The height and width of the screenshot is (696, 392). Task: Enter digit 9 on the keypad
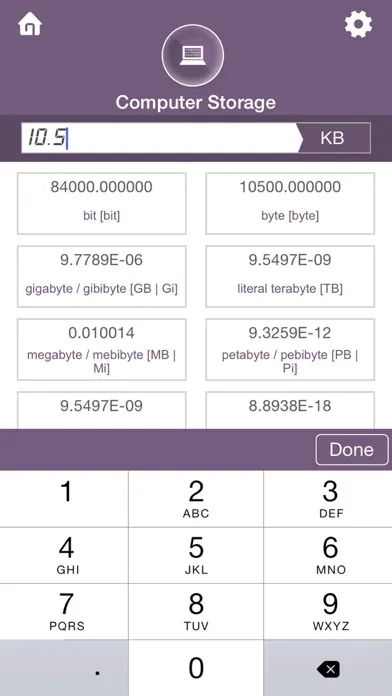[328, 612]
